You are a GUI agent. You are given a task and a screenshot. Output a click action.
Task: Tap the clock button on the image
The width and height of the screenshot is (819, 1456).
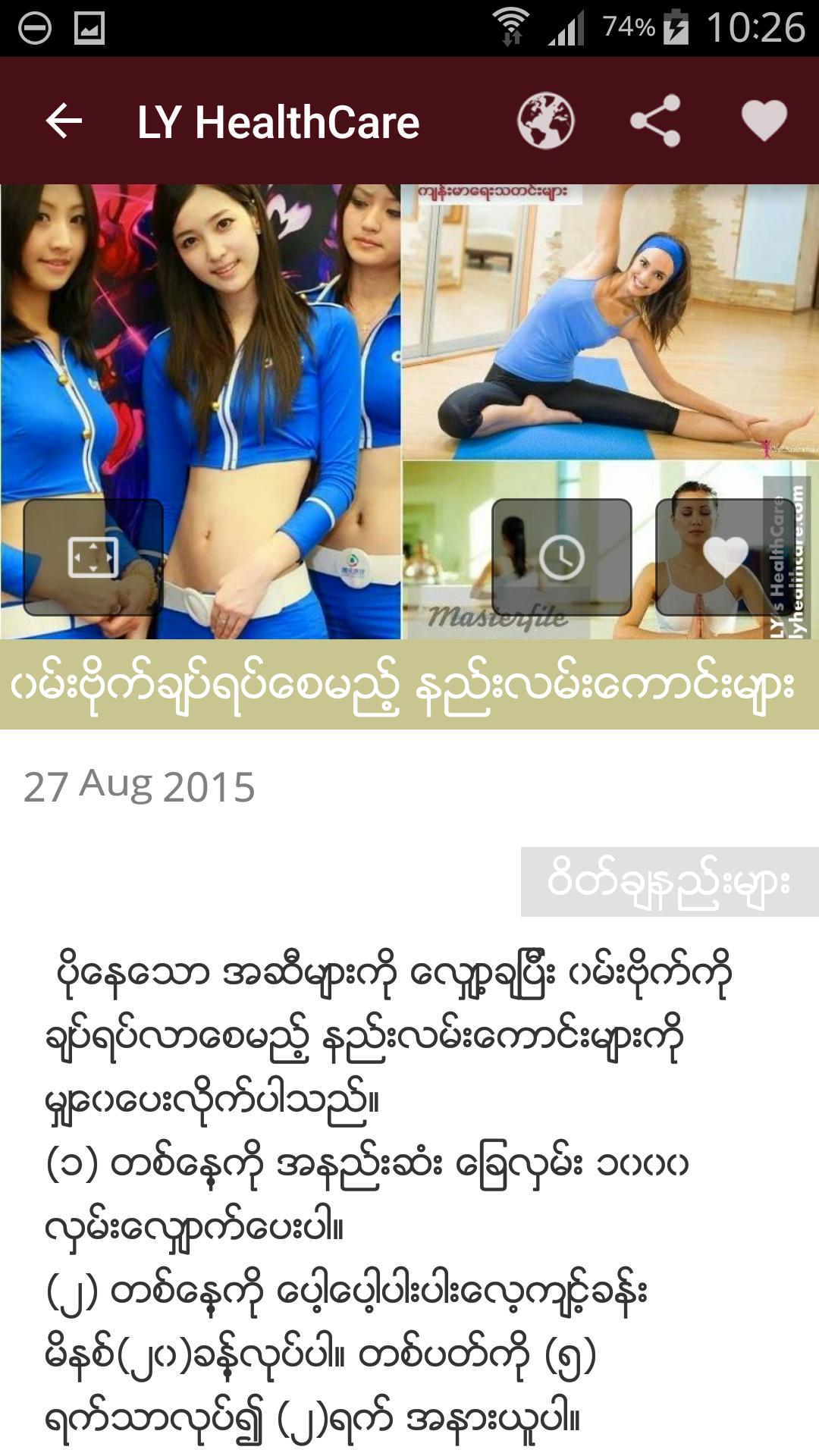(562, 557)
